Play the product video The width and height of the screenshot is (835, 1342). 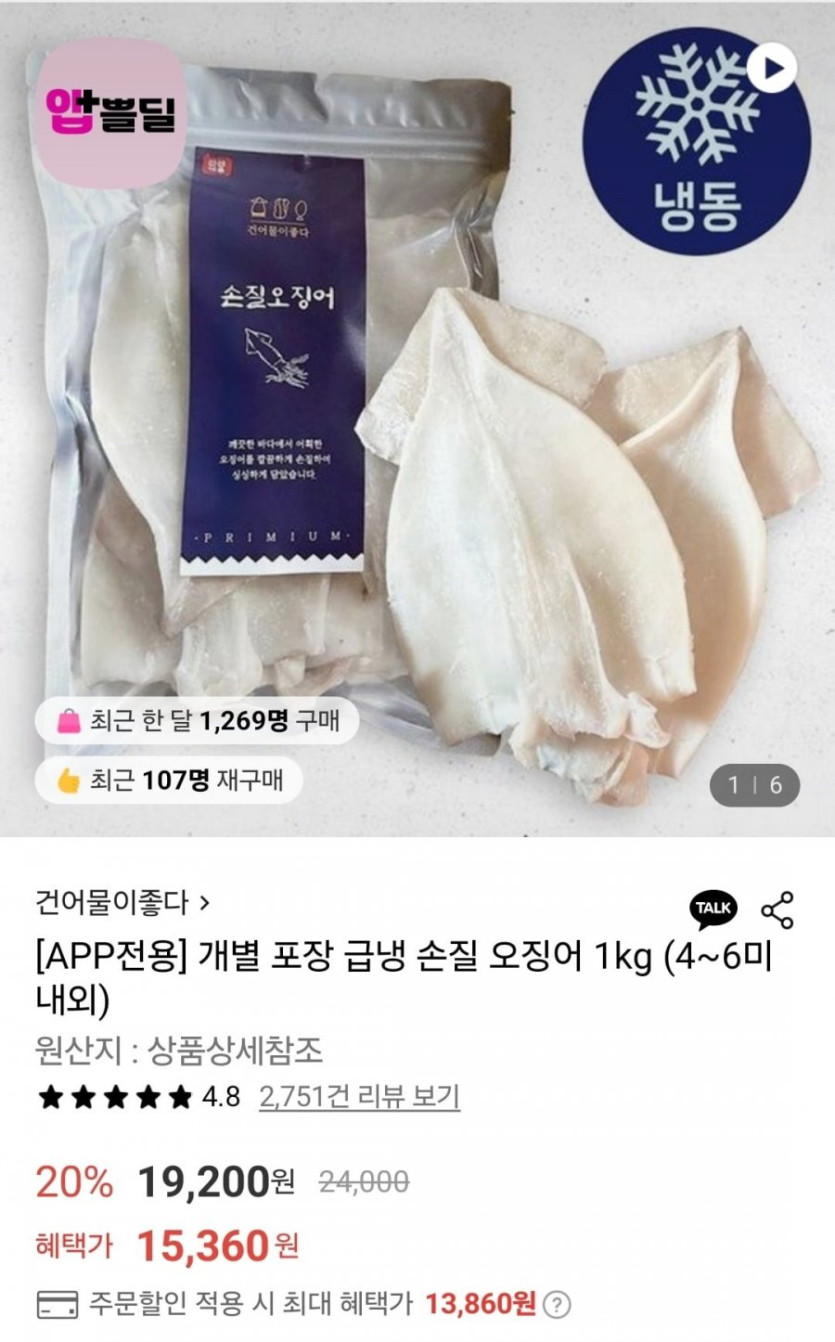[772, 68]
